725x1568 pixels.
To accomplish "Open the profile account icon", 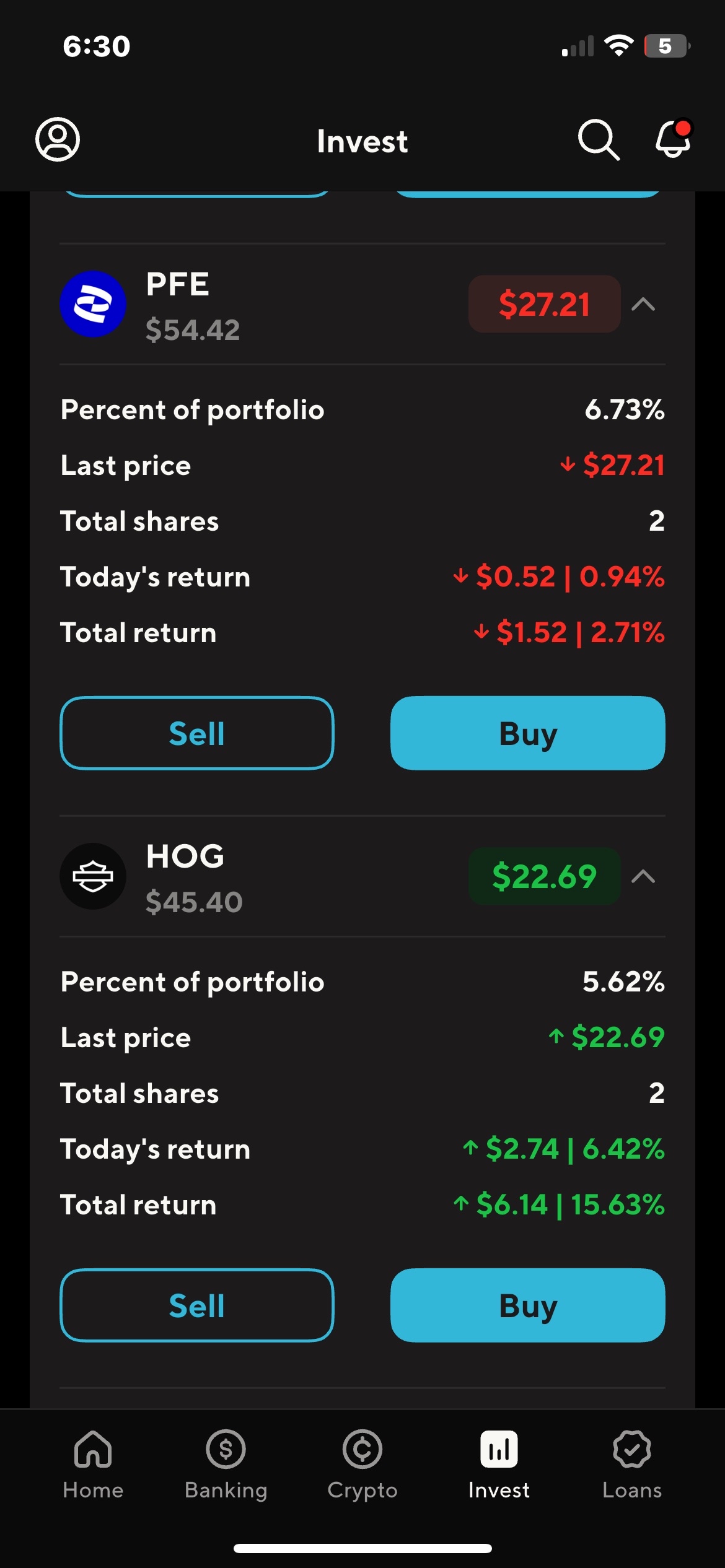I will [58, 140].
